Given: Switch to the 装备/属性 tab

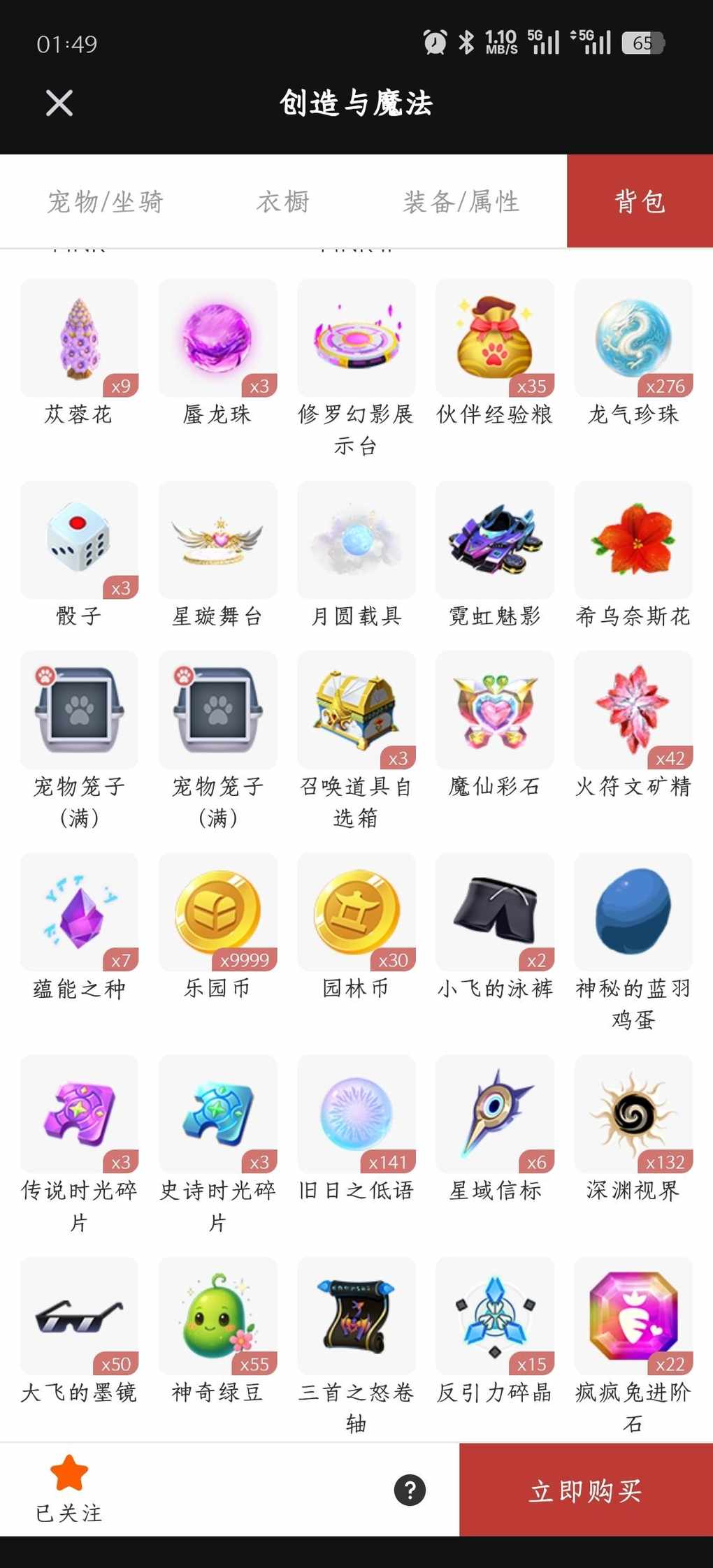Looking at the screenshot, I should click(x=461, y=202).
